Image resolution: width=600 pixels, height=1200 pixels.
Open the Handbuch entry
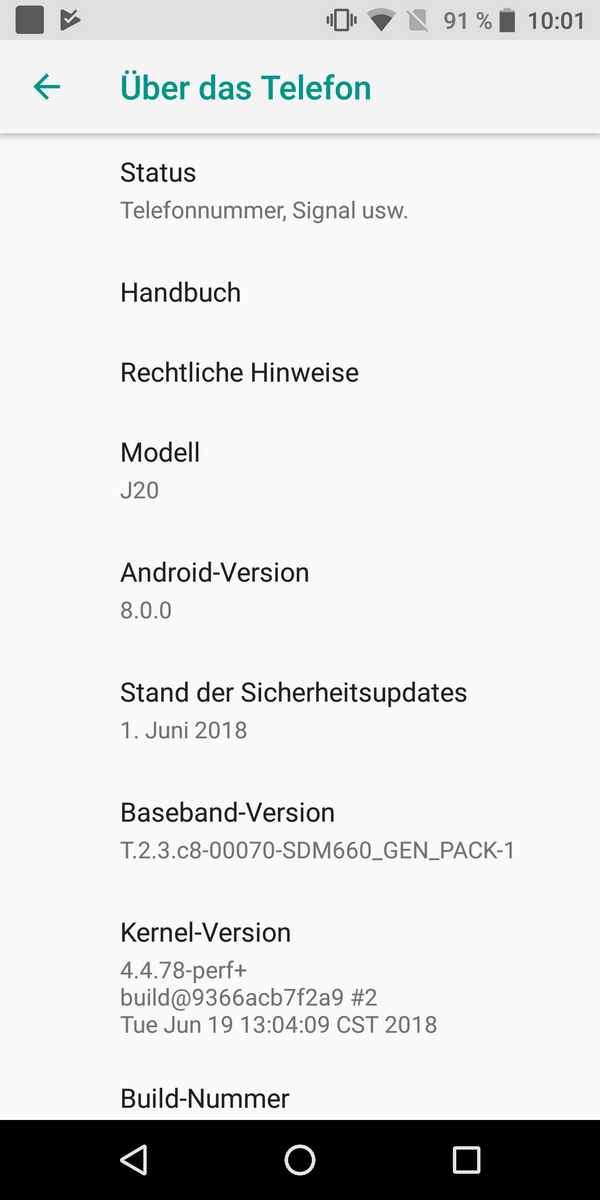click(300, 292)
